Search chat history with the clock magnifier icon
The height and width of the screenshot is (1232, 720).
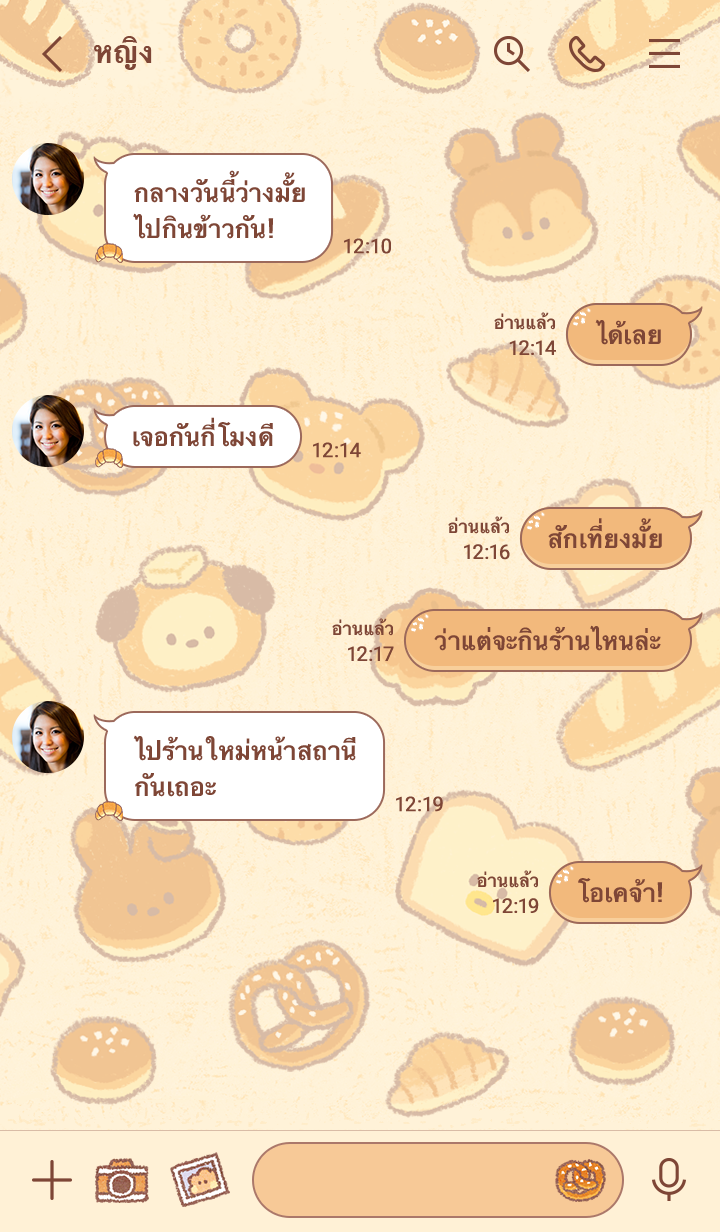click(512, 54)
